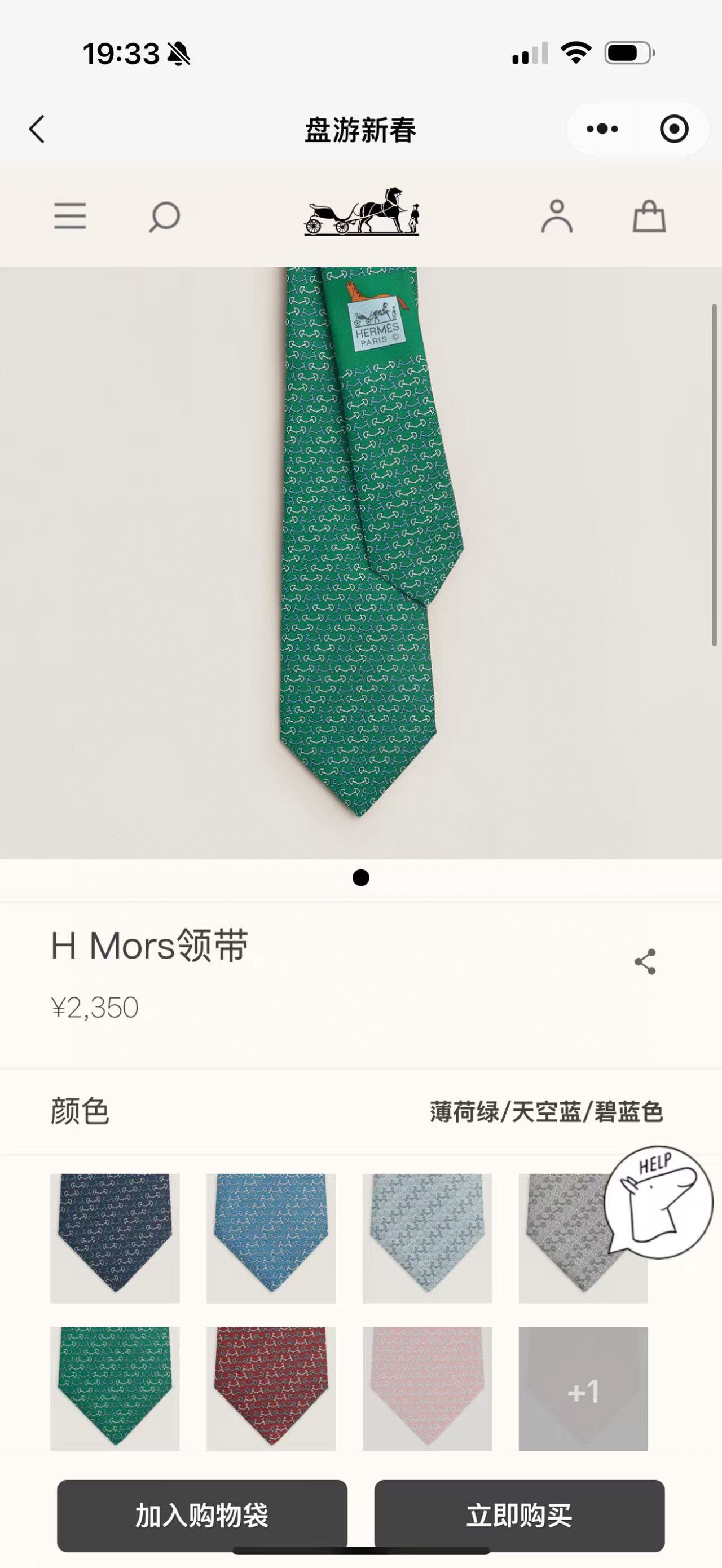Choose the grey tie color
This screenshot has height=1568, width=722.
tap(566, 1238)
